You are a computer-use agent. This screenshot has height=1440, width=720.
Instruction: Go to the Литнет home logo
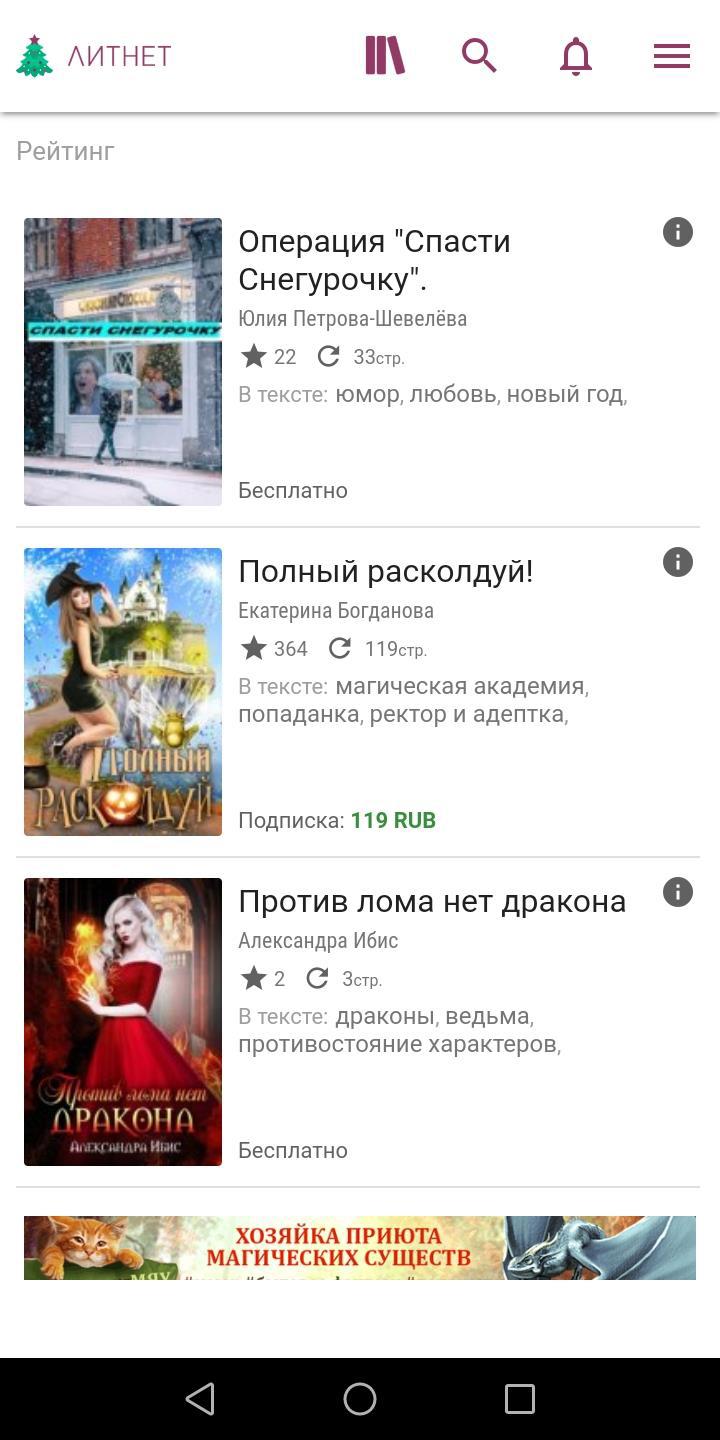click(94, 56)
